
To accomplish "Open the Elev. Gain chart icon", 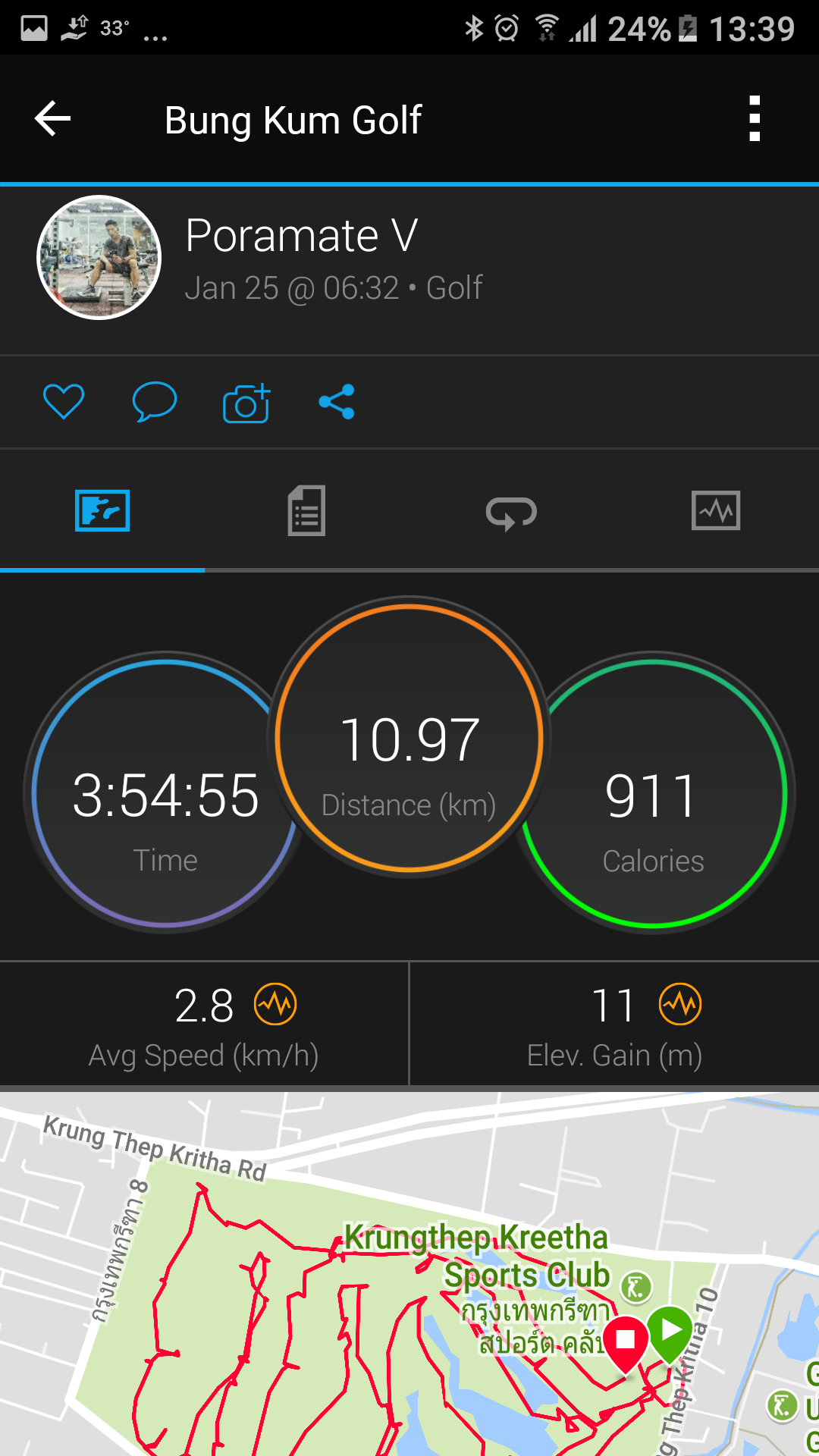I will click(680, 1004).
